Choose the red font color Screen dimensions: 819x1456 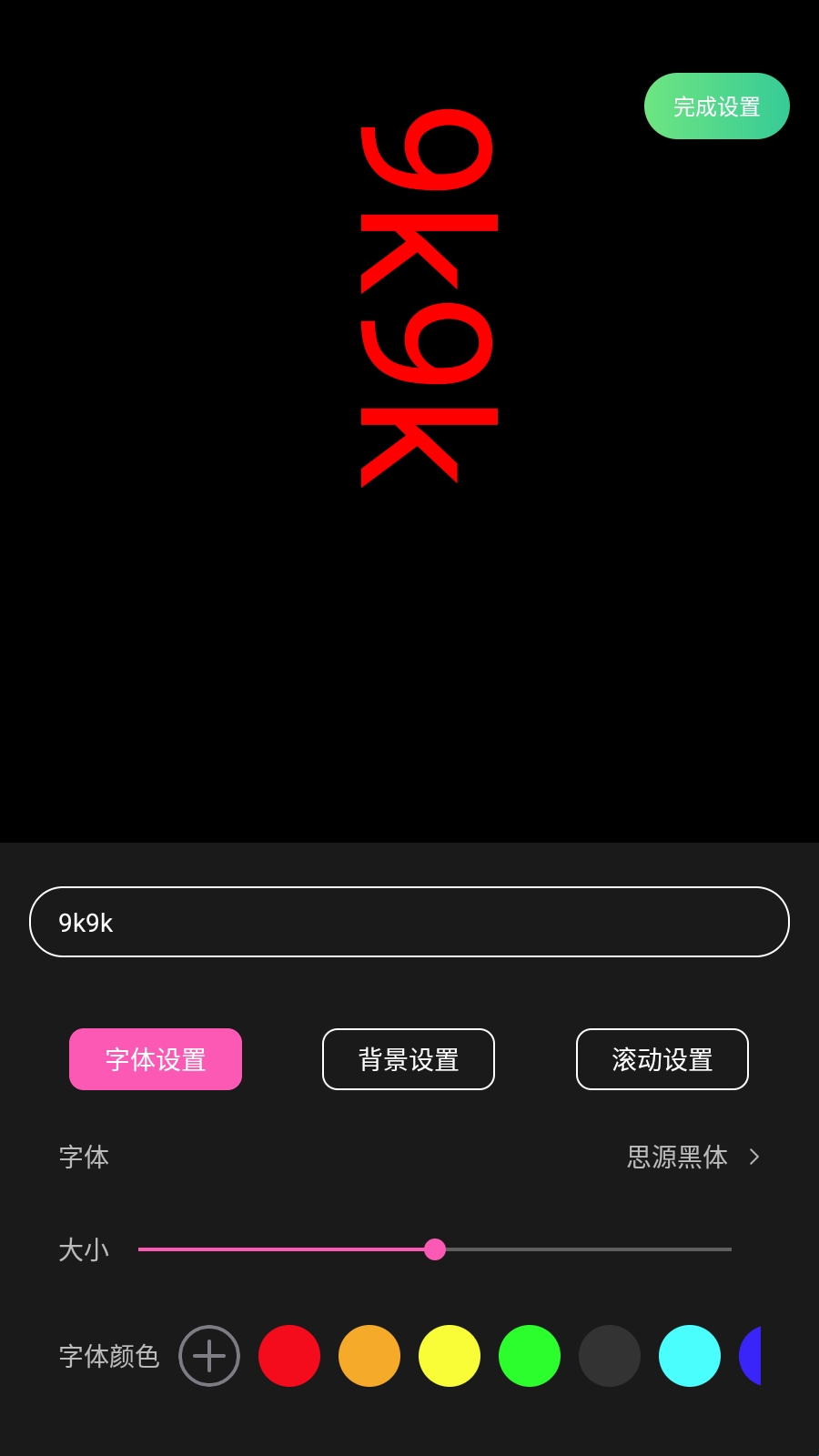coord(289,1356)
